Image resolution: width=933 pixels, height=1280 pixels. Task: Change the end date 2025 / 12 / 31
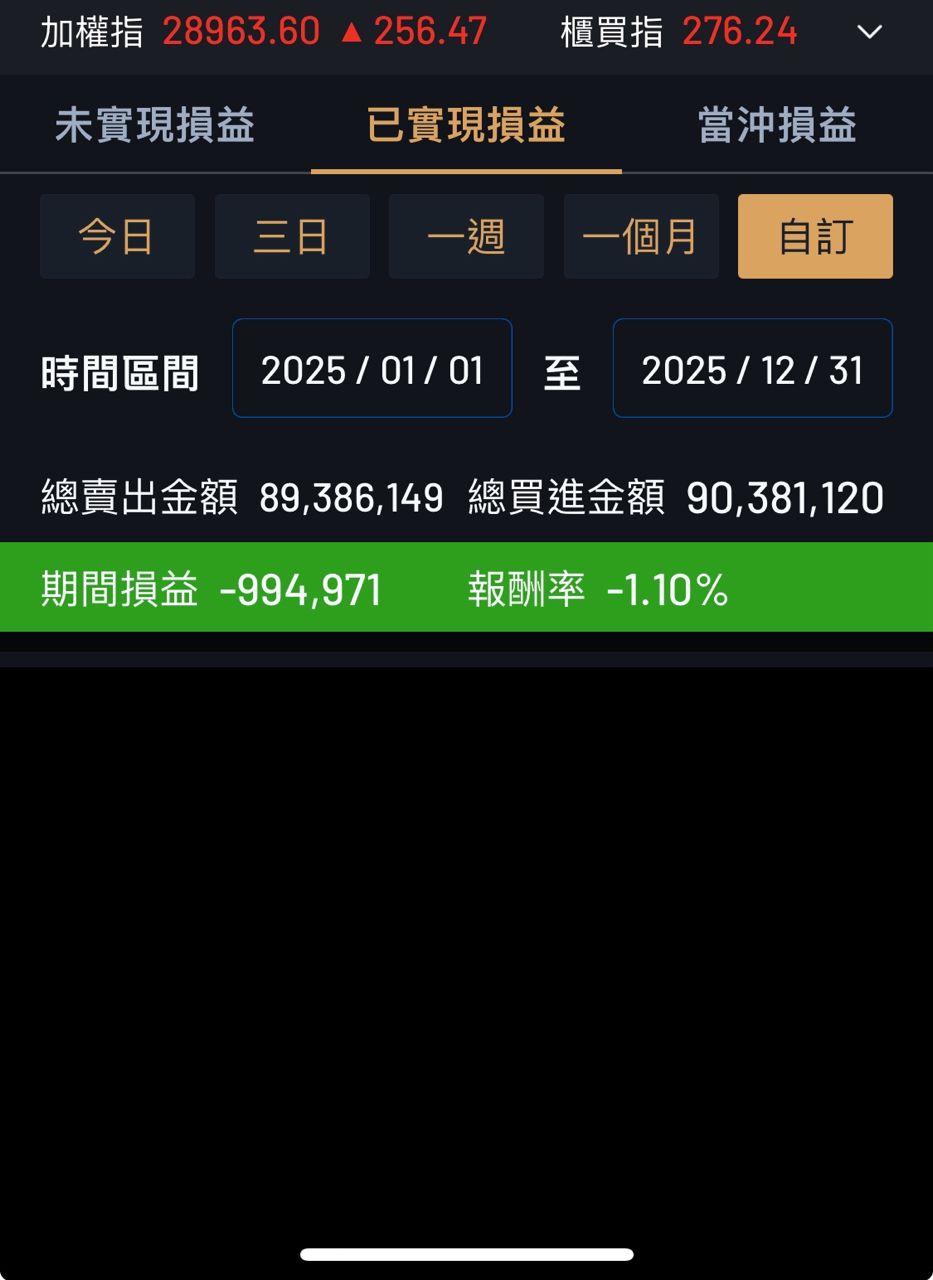(x=752, y=369)
